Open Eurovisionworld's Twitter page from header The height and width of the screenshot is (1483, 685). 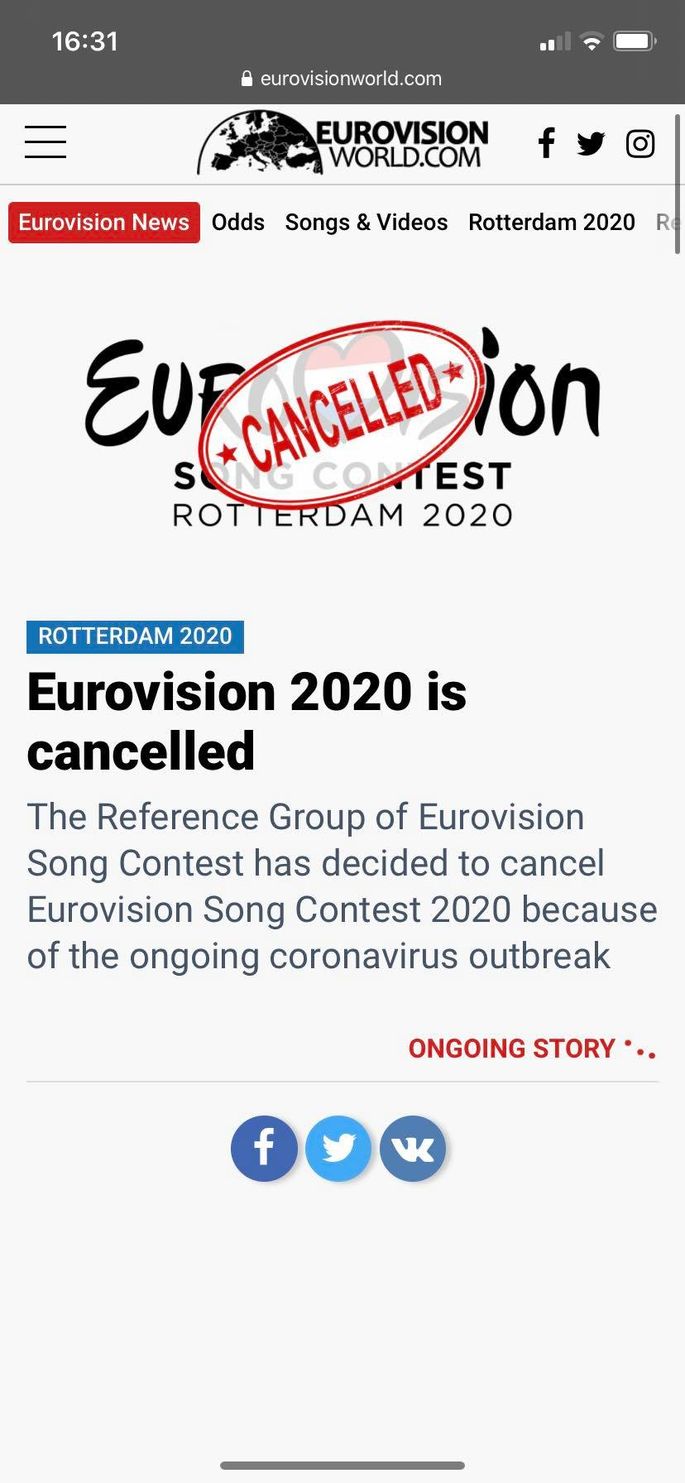tap(591, 144)
